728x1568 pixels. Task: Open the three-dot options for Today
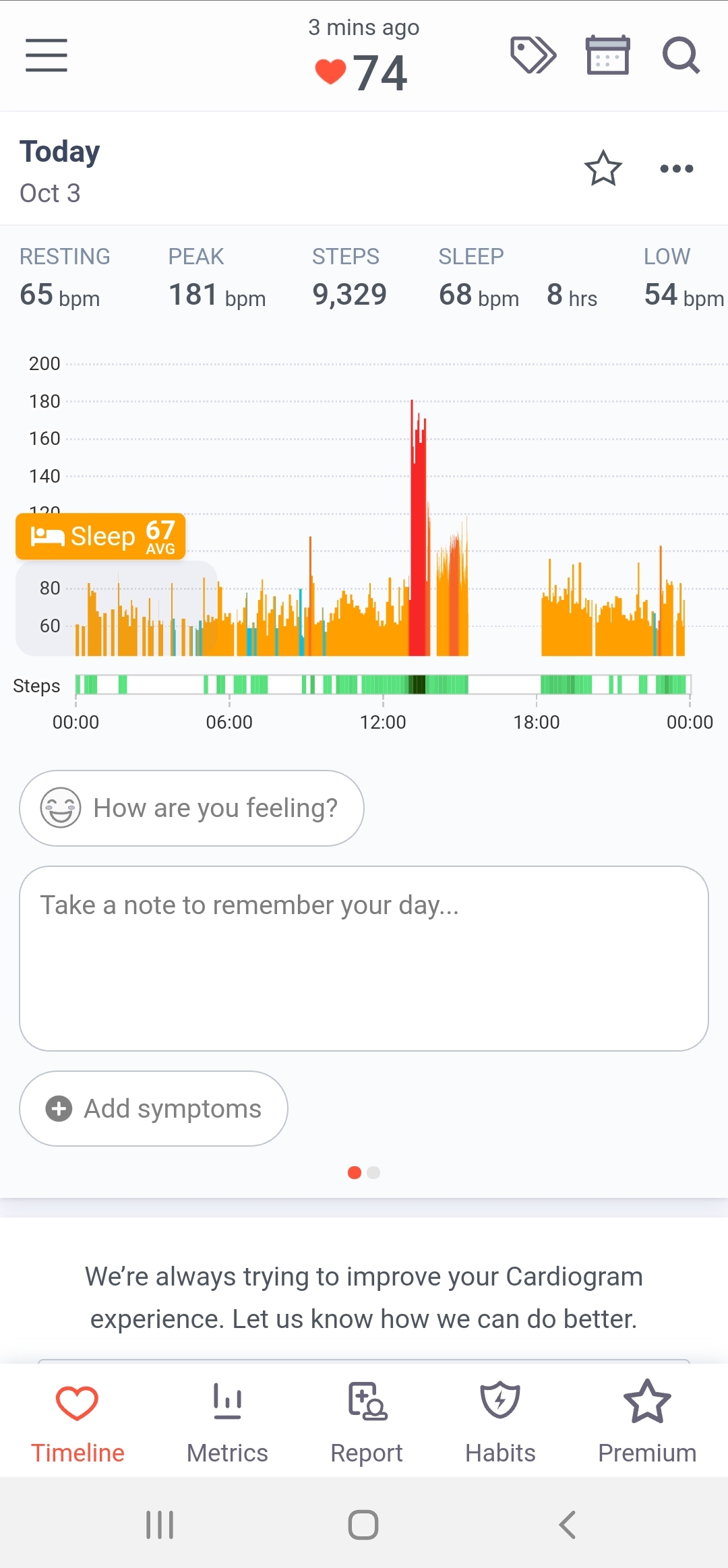676,169
